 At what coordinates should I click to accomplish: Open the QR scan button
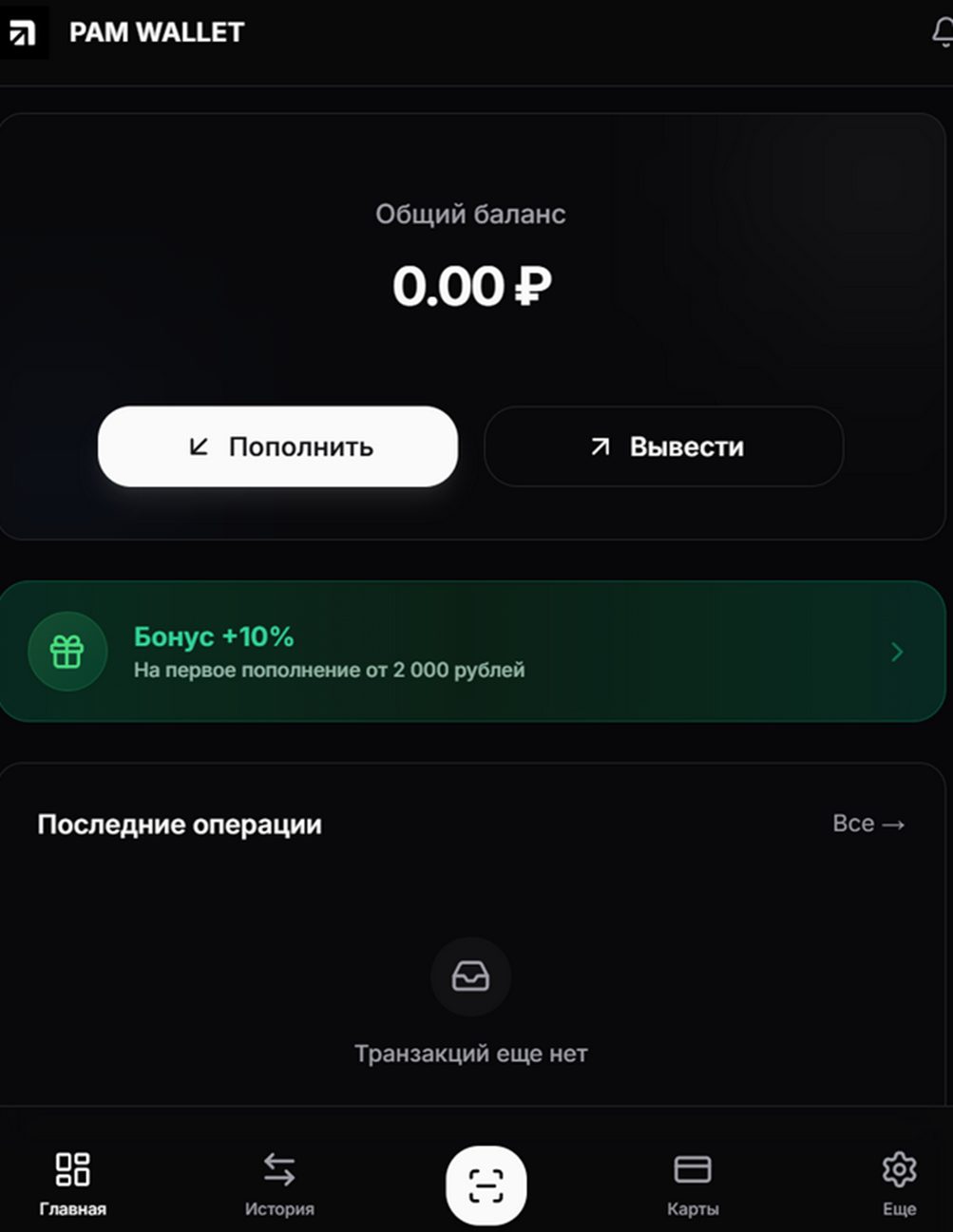(486, 1185)
